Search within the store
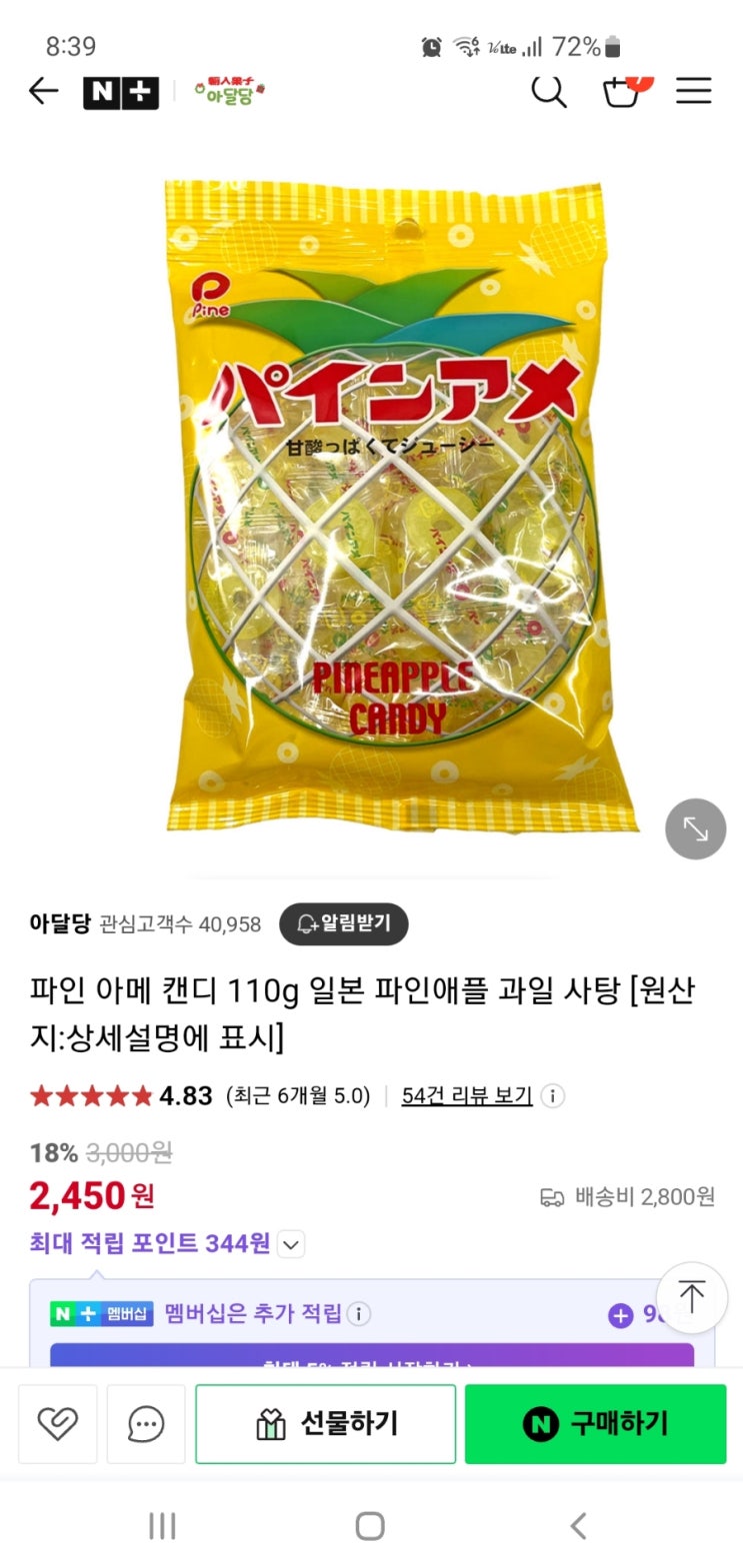 pyautogui.click(x=548, y=92)
